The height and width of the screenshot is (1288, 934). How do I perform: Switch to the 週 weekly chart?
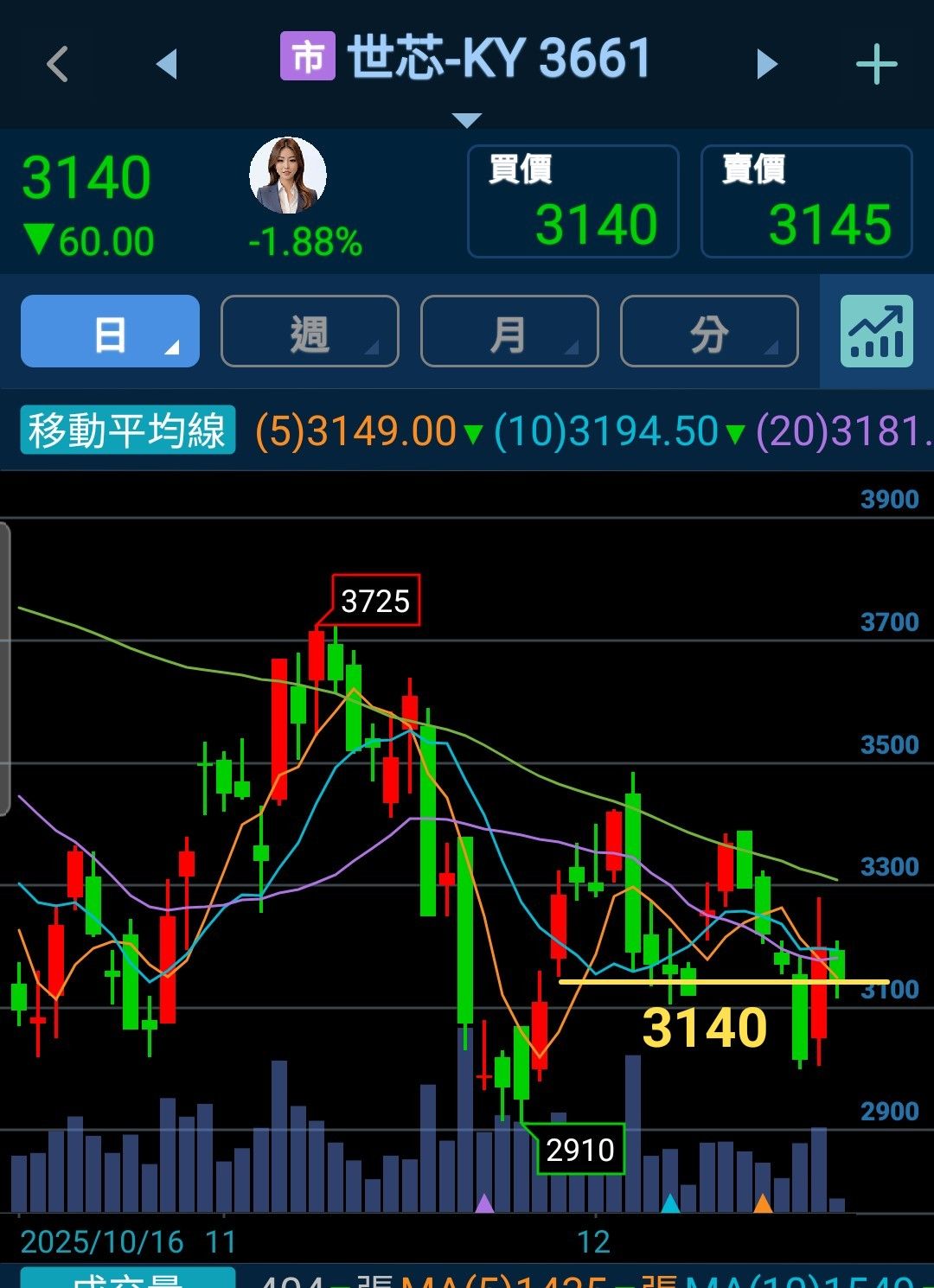(x=310, y=332)
